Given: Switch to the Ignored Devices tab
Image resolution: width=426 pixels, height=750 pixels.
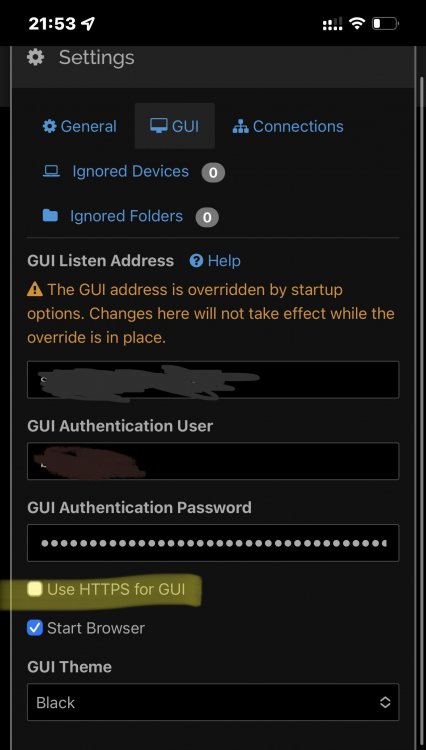Looking at the screenshot, I should click(133, 172).
